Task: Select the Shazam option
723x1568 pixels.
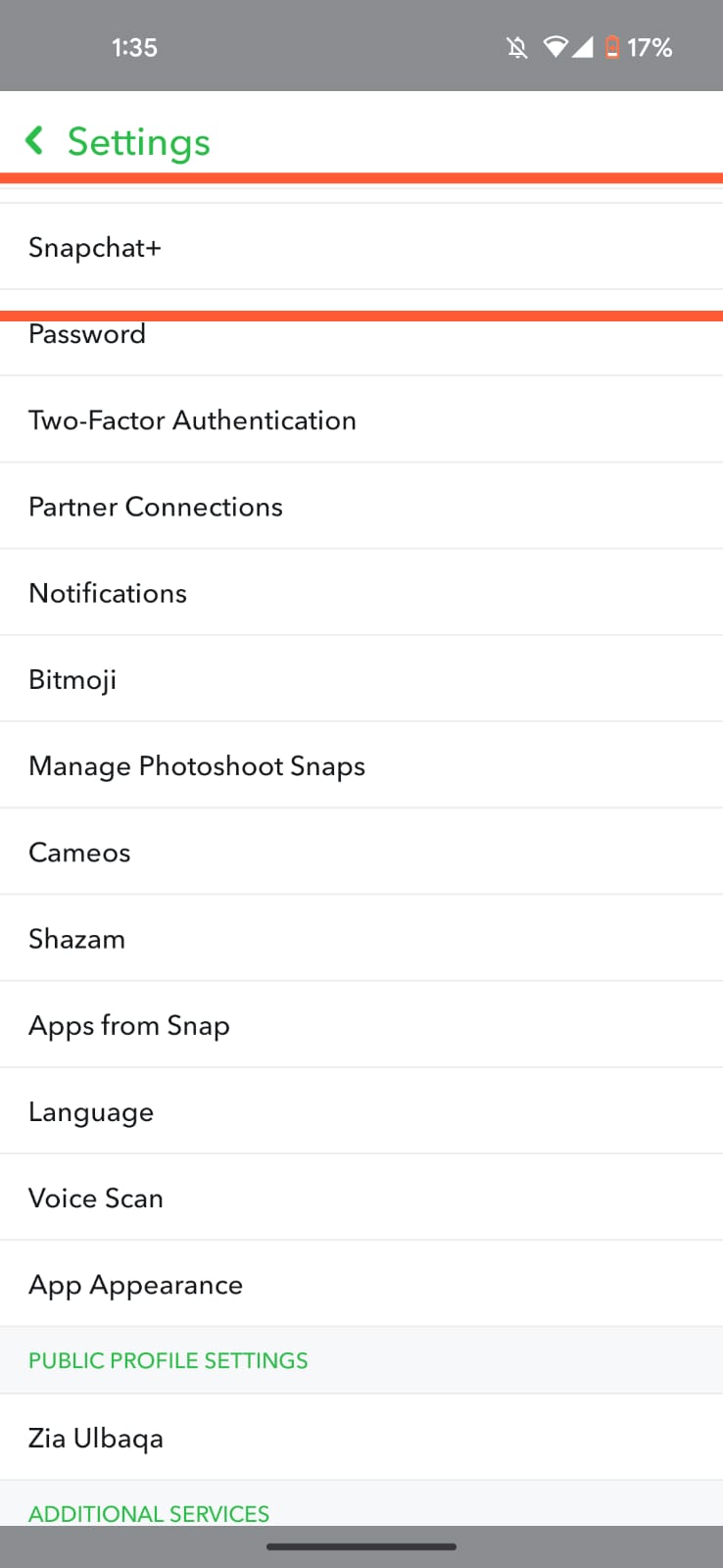Action: pos(76,939)
